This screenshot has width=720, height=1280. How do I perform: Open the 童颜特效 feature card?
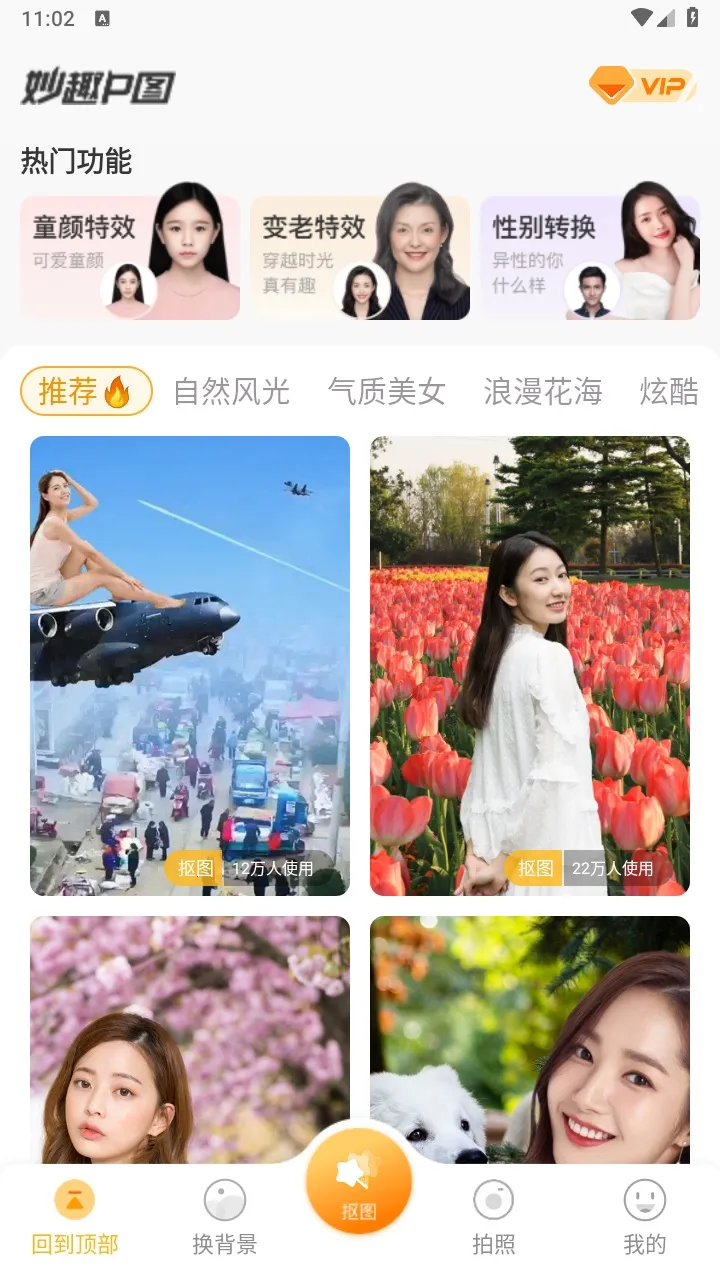130,257
